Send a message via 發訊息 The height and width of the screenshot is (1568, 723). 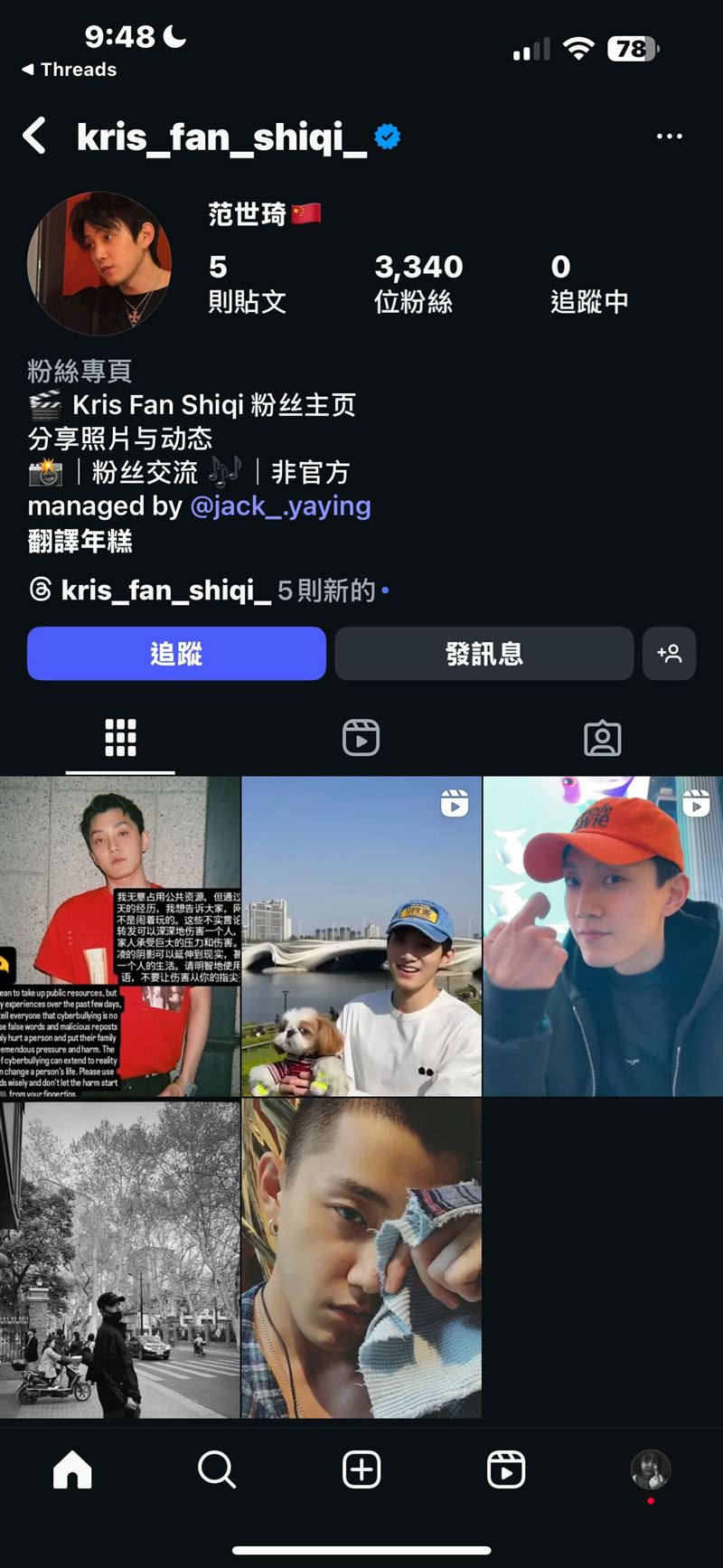484,653
